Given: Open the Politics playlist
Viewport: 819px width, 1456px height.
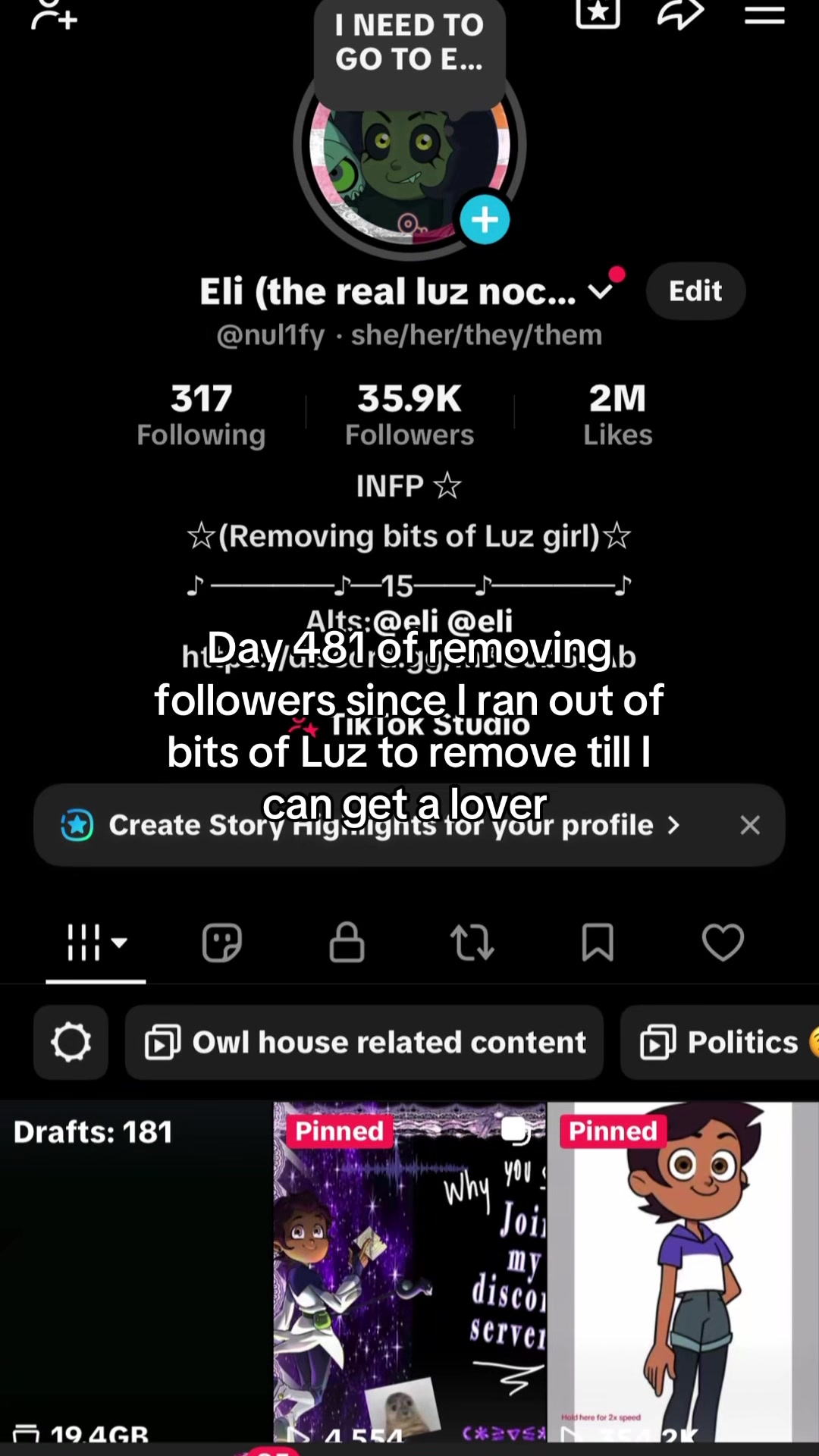Looking at the screenshot, I should pyautogui.click(x=720, y=1043).
